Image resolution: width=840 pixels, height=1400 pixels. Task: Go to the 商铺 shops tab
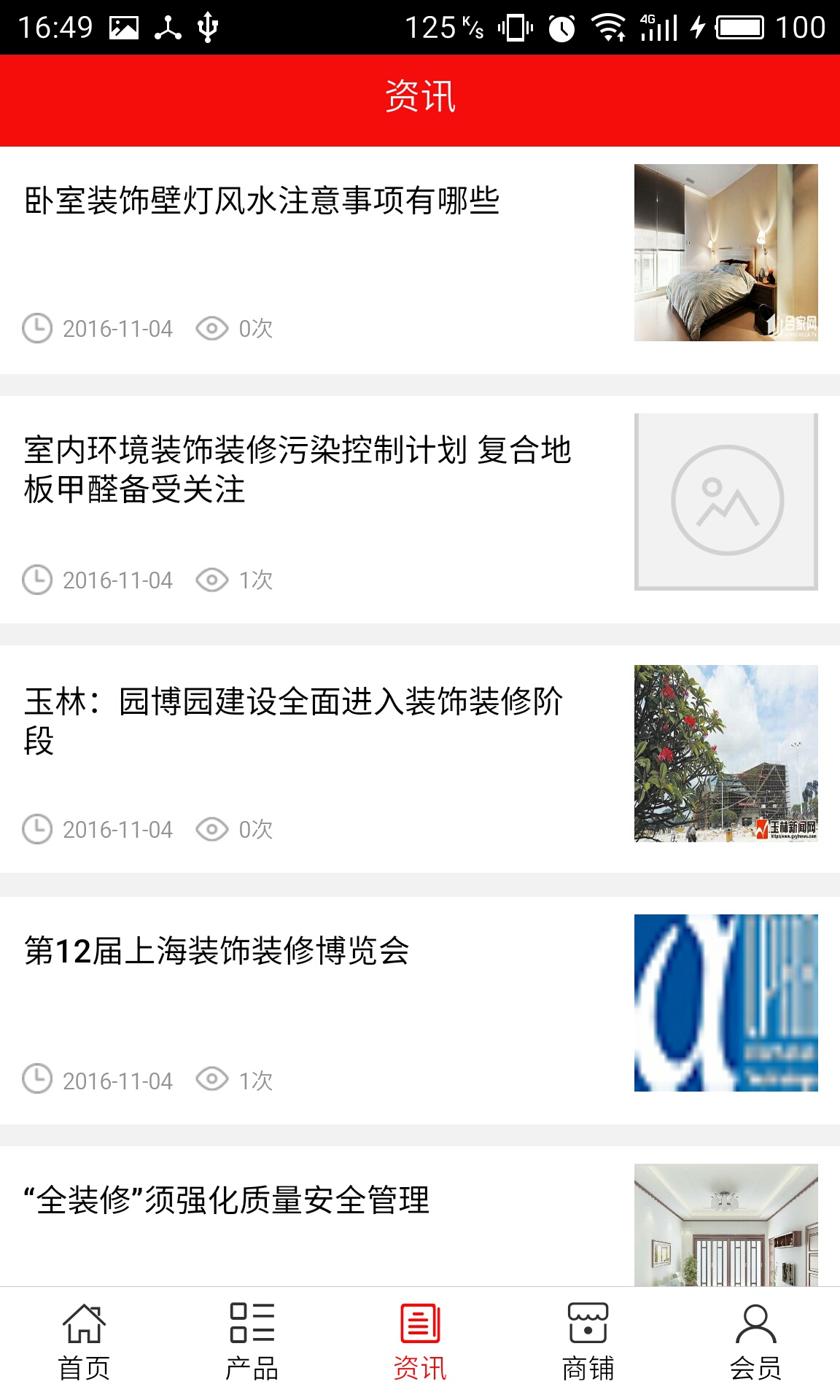click(588, 1343)
